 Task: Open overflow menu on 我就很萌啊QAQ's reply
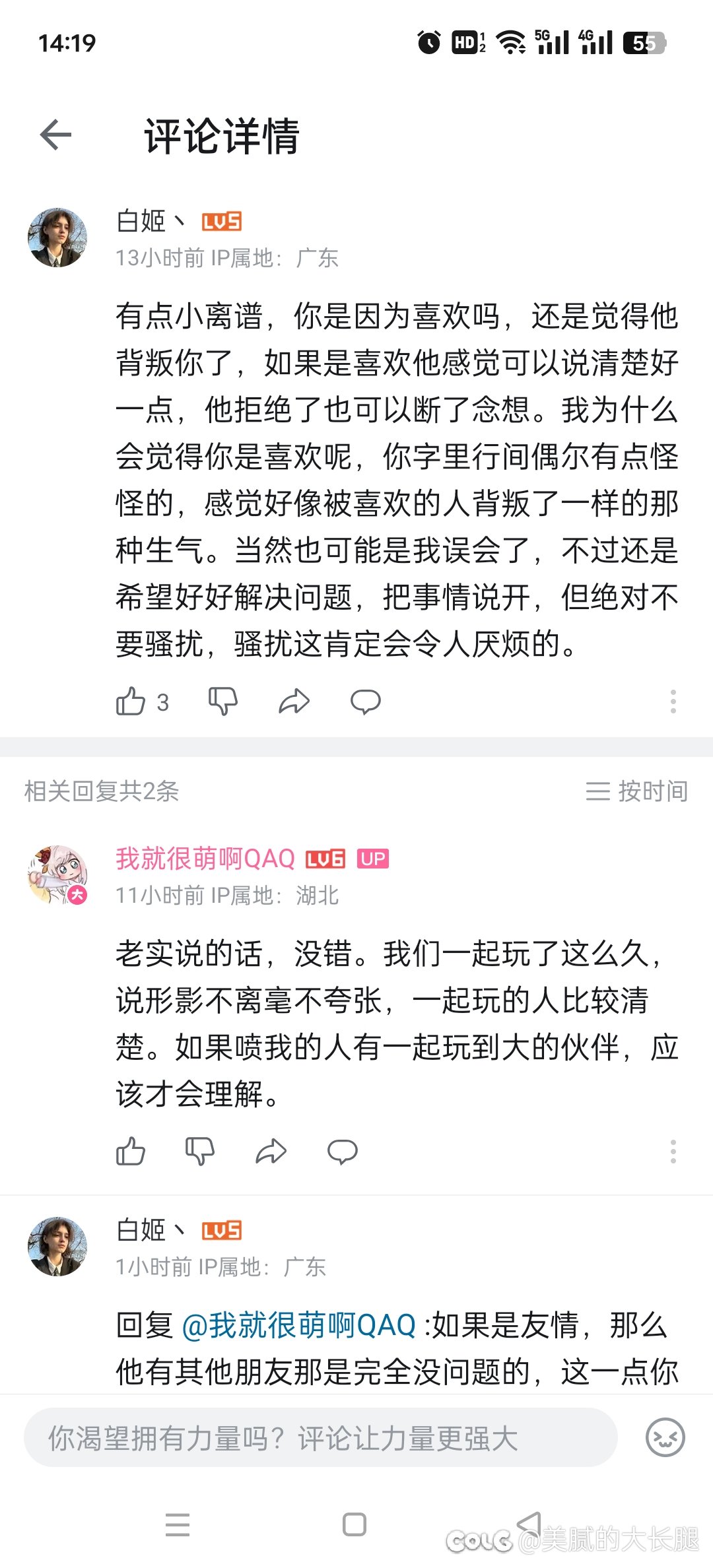click(673, 1152)
